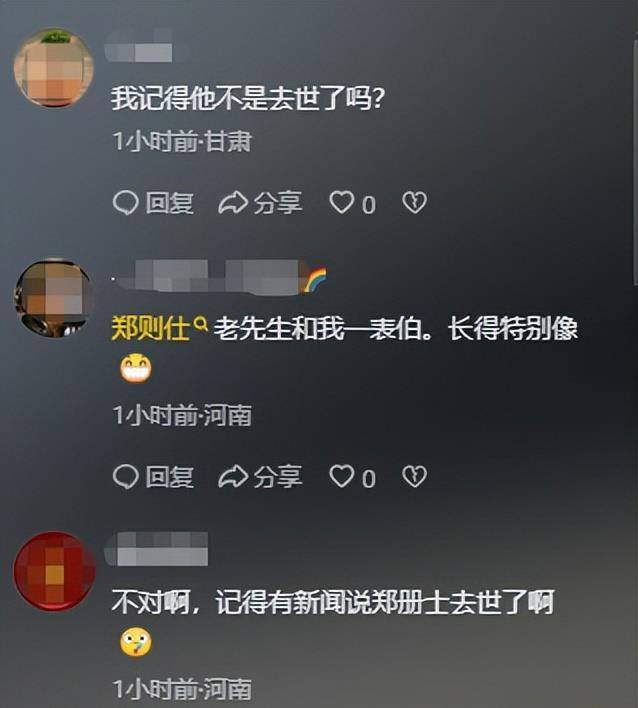The image size is (638, 708).
Task: Dislike the comment from 甘肃
Action: pyautogui.click(x=414, y=203)
